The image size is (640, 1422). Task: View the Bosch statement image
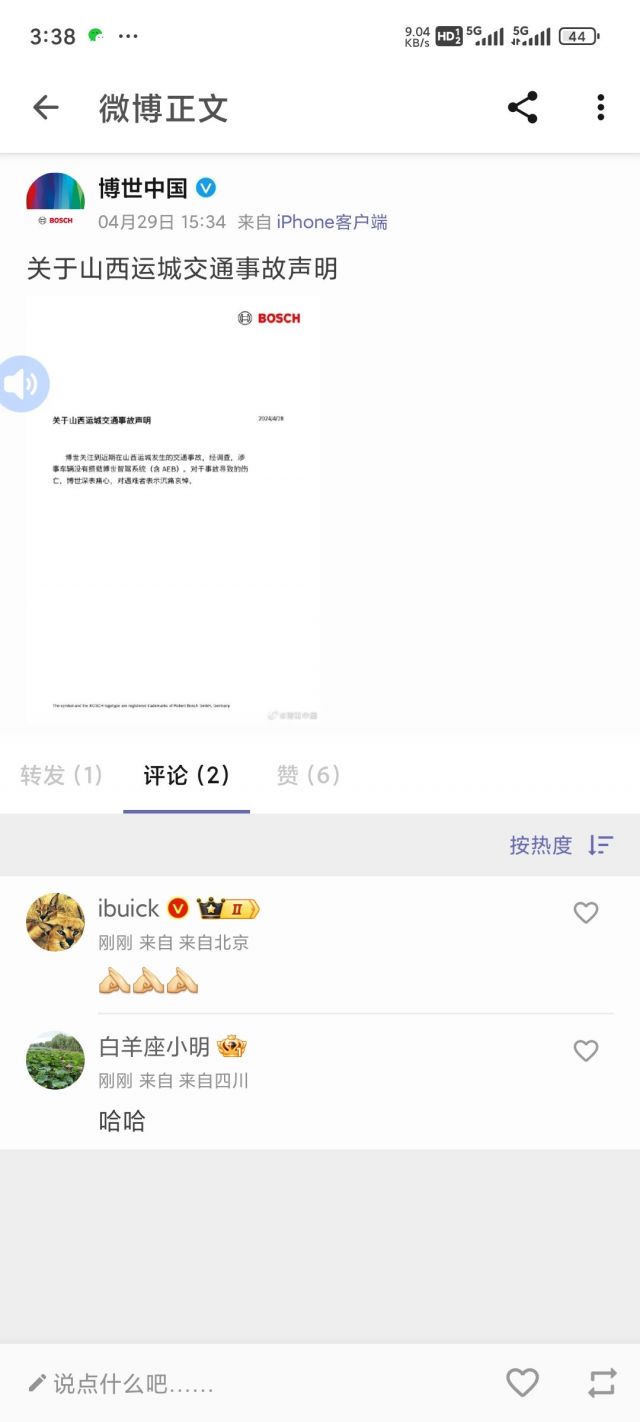(173, 510)
